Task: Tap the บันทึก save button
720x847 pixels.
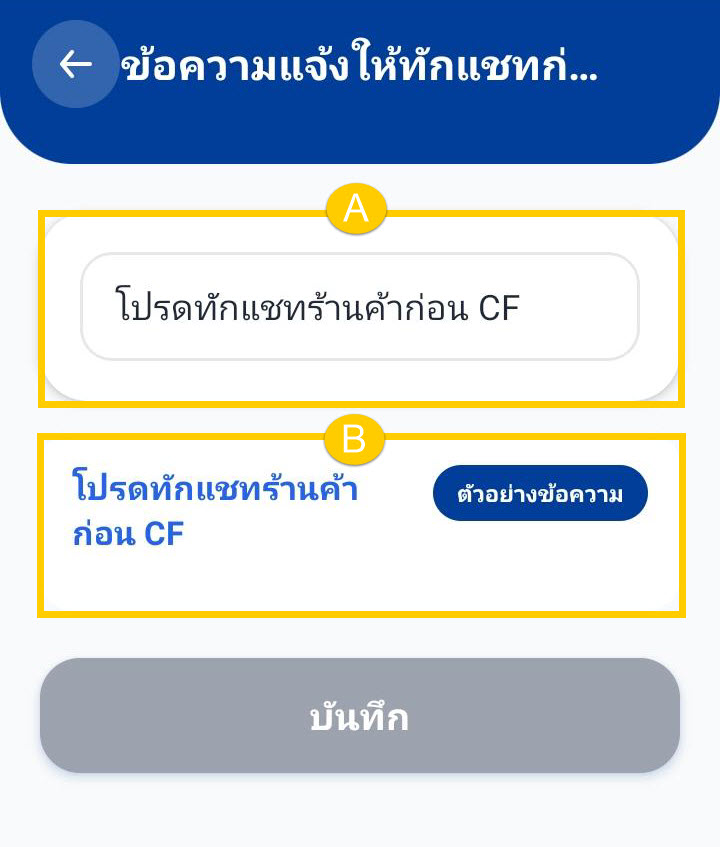Action: [360, 715]
